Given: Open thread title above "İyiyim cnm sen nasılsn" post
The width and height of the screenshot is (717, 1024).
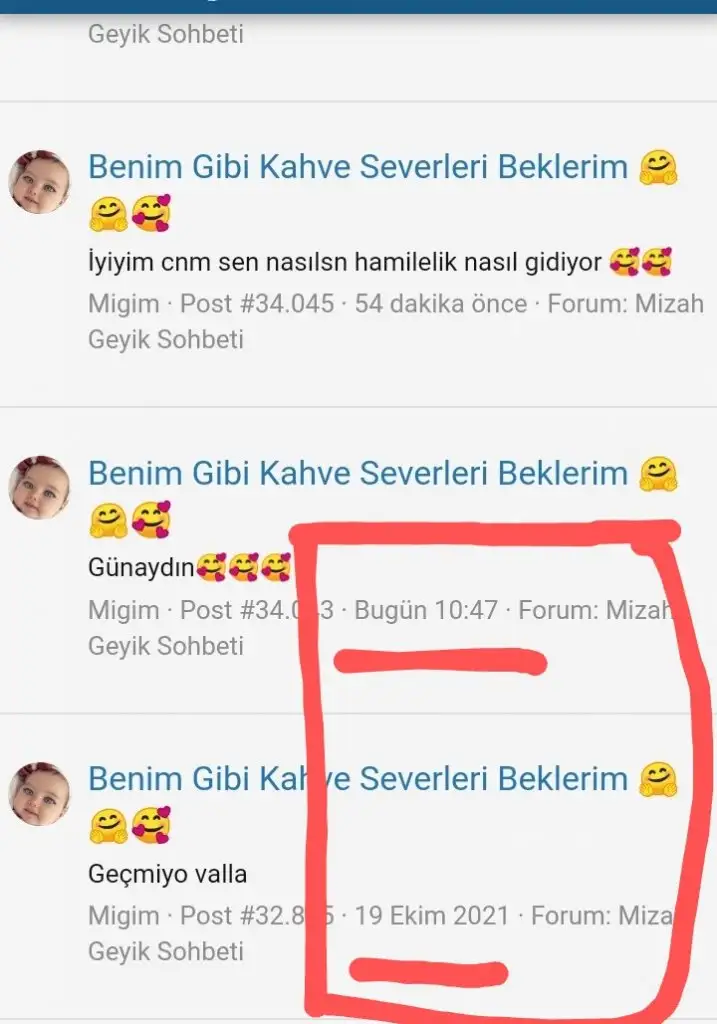Looking at the screenshot, I should 357,167.
